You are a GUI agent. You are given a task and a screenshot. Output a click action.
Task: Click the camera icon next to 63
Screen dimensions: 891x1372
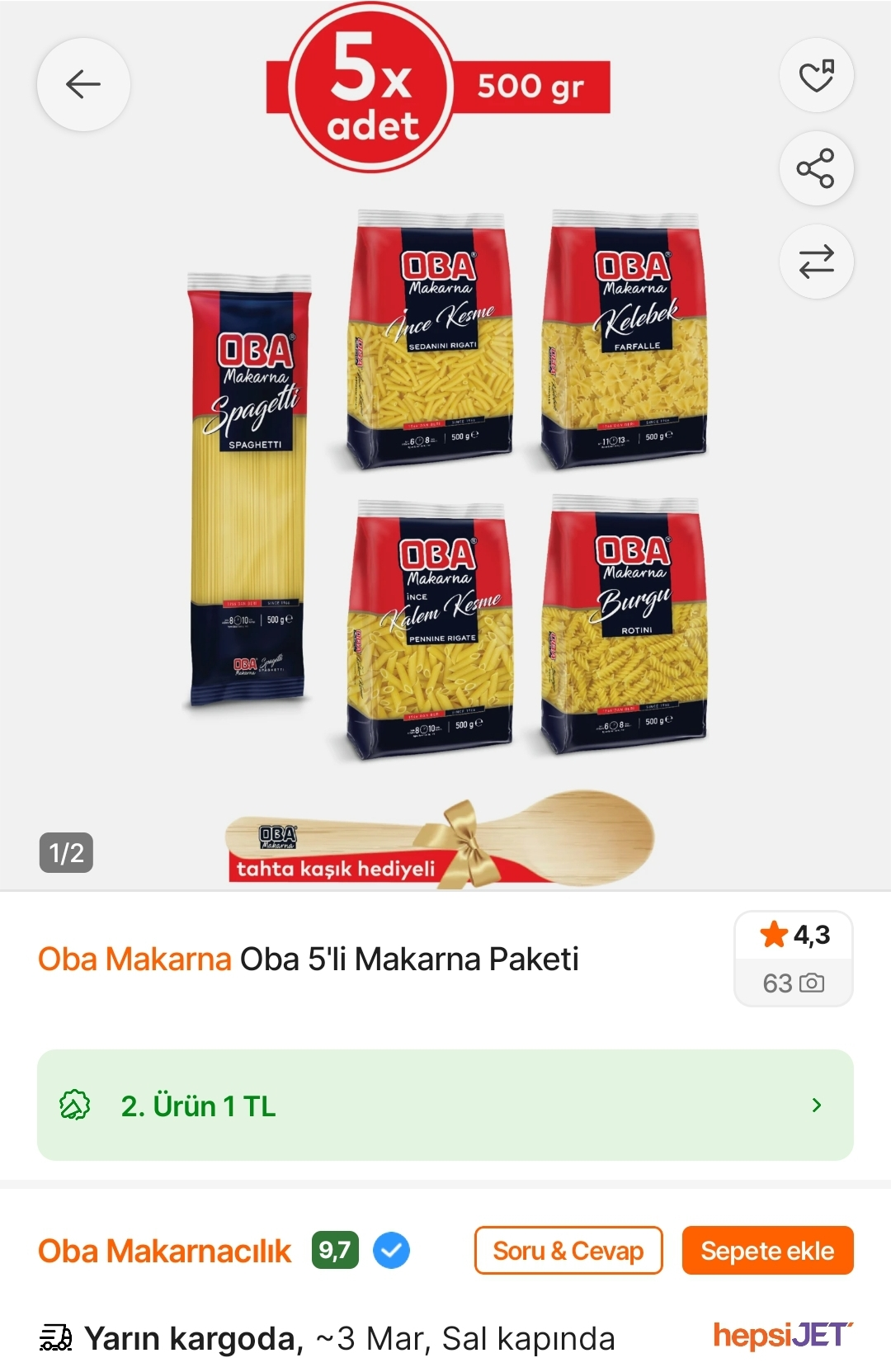[x=812, y=983]
